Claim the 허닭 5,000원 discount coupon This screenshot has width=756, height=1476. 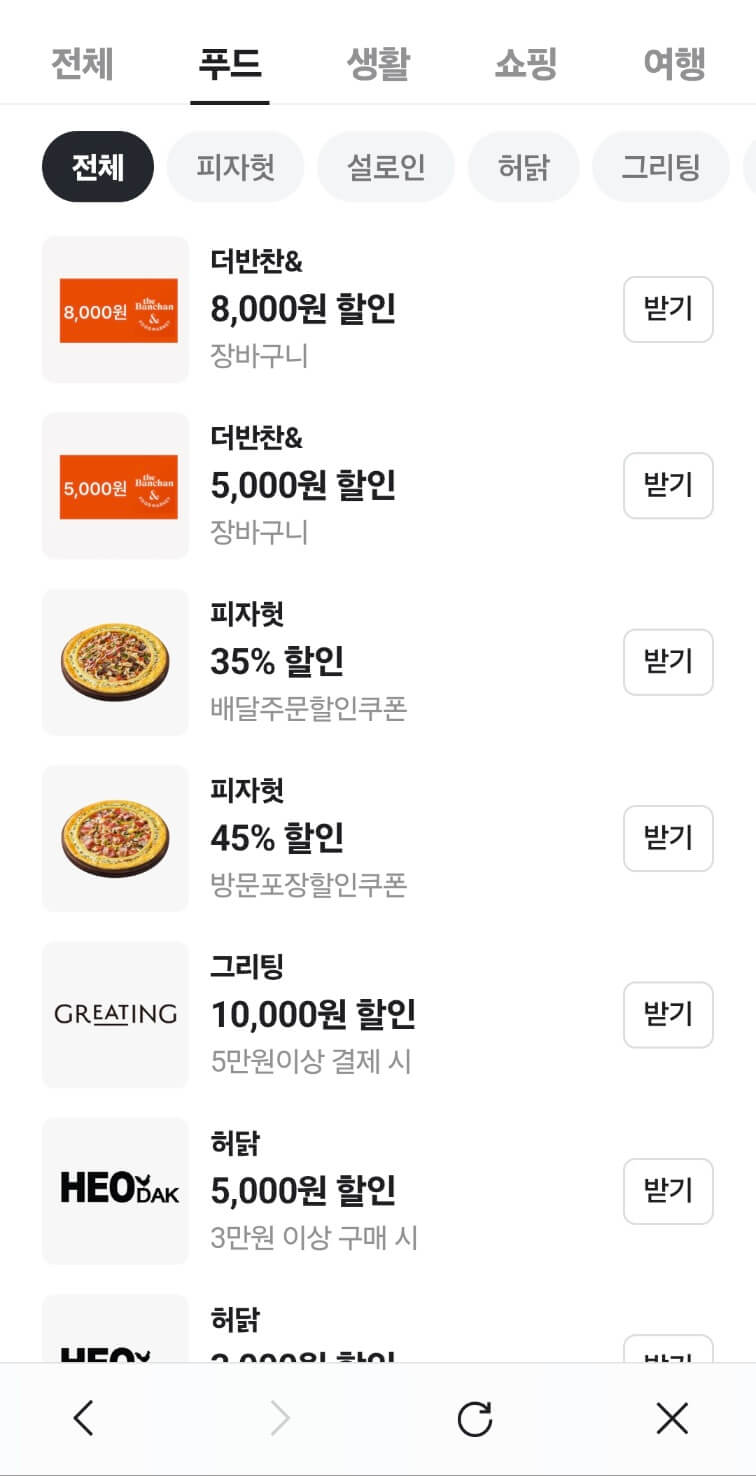(668, 1190)
